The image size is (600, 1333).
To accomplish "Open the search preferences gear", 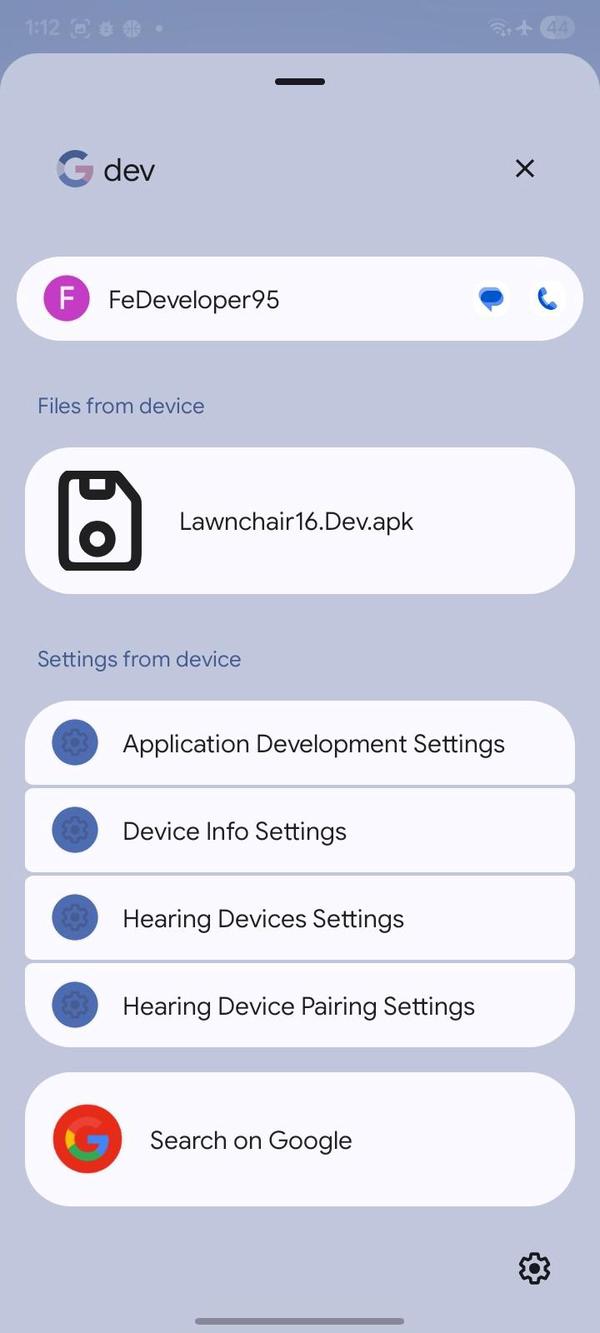I will (x=534, y=1268).
